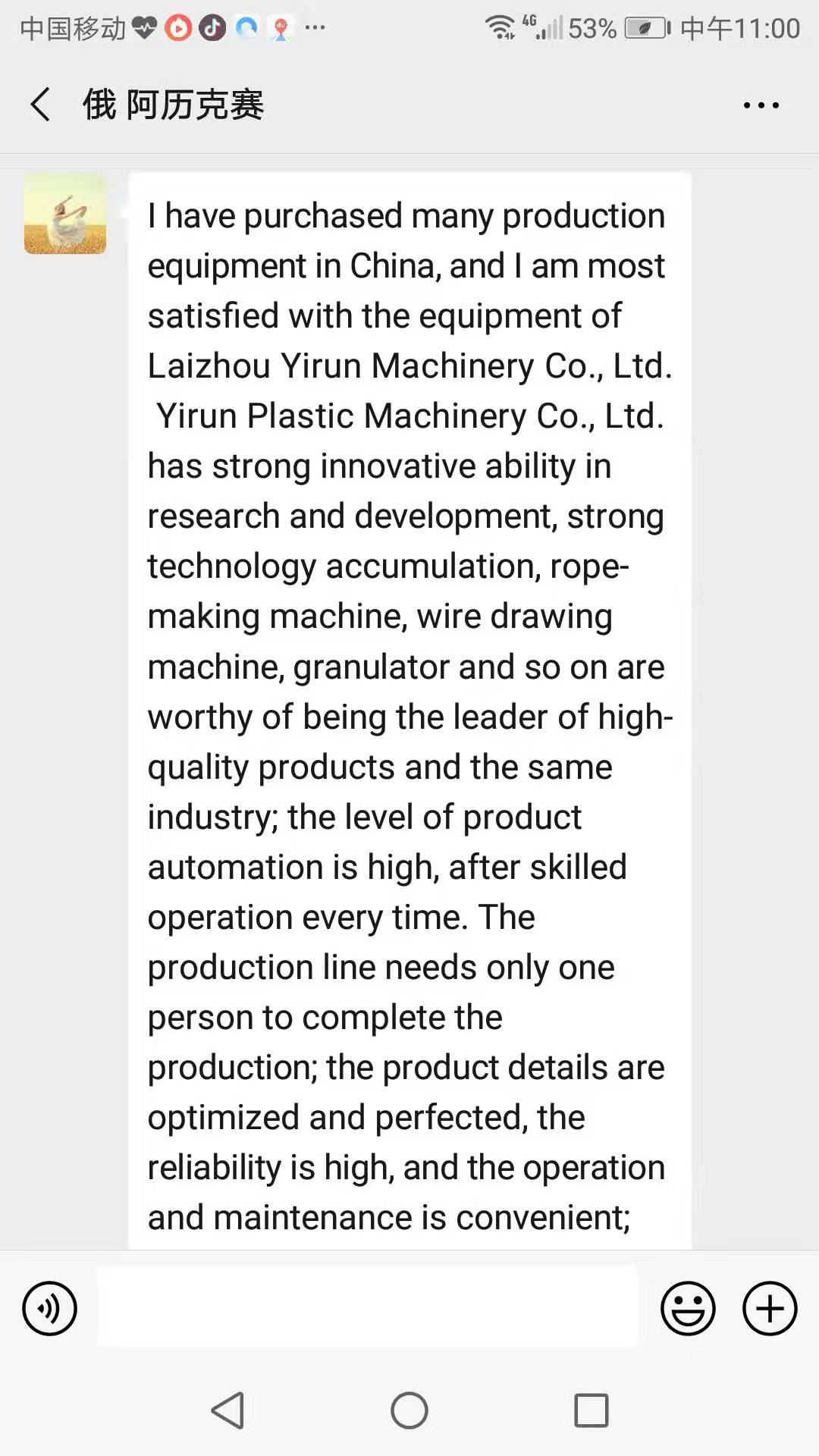Go back from the chat with 俄 阿历克赛

pyautogui.click(x=41, y=105)
